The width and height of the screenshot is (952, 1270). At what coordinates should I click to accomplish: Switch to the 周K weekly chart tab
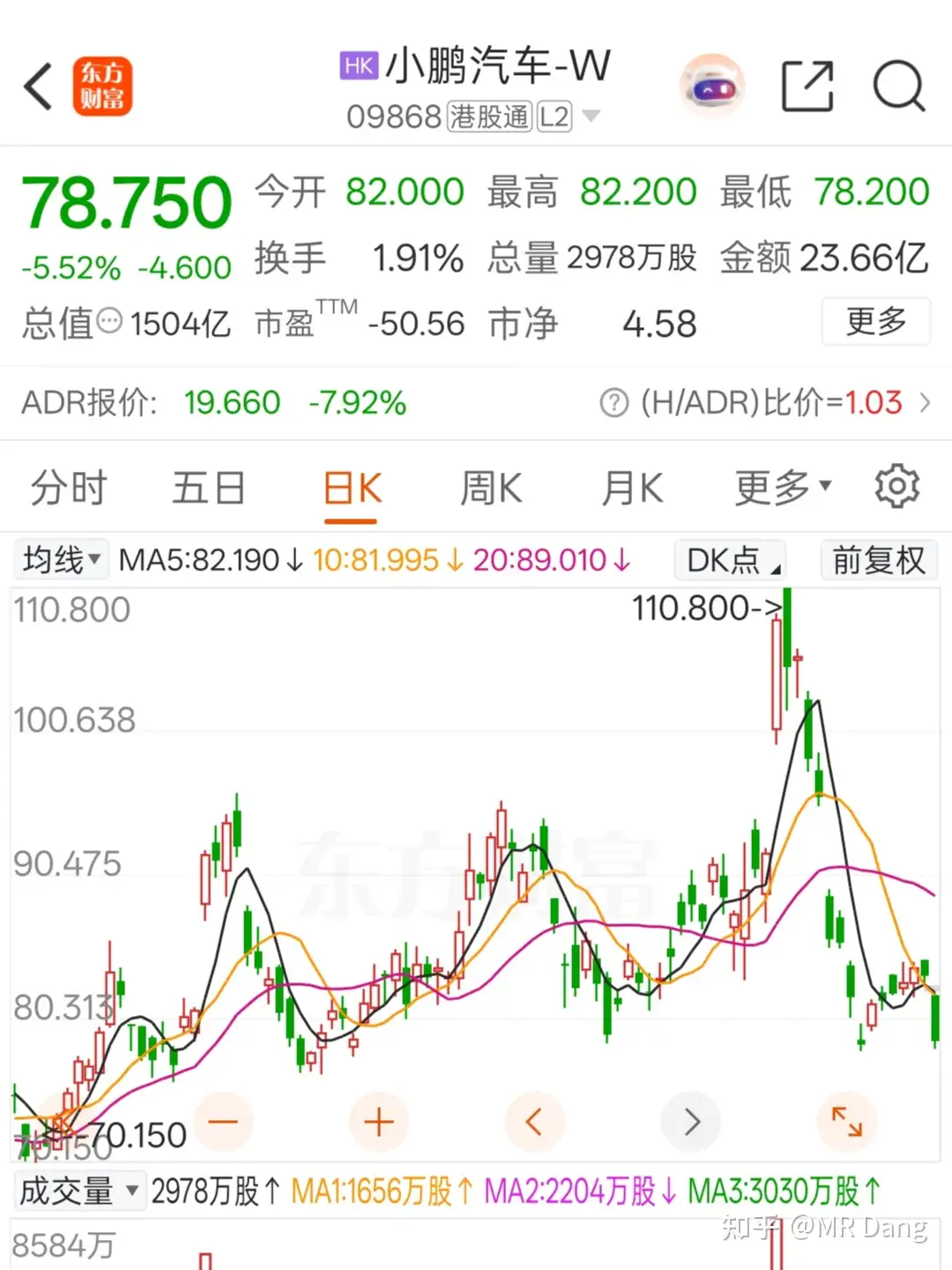(490, 486)
